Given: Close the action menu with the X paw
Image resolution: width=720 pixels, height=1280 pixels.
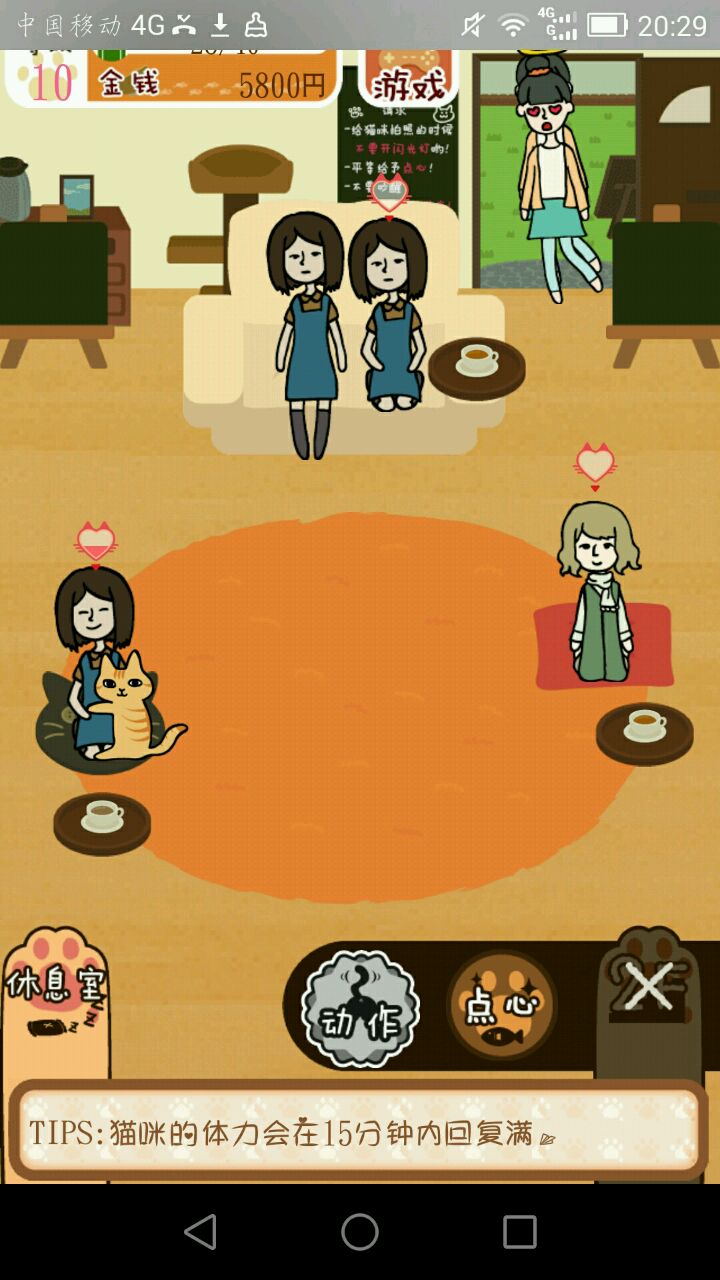Looking at the screenshot, I should pyautogui.click(x=650, y=990).
